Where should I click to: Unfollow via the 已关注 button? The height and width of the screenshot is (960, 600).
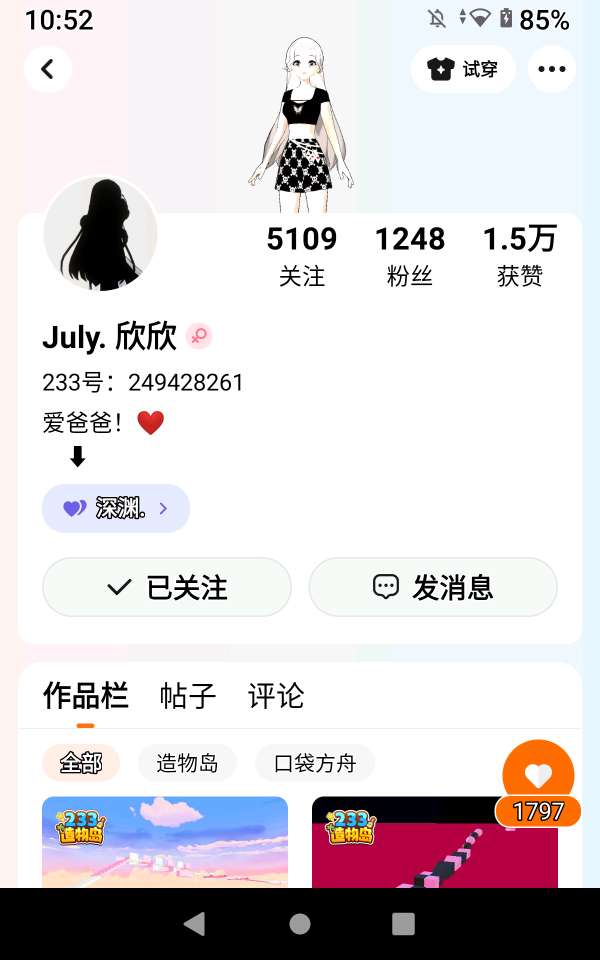(167, 587)
